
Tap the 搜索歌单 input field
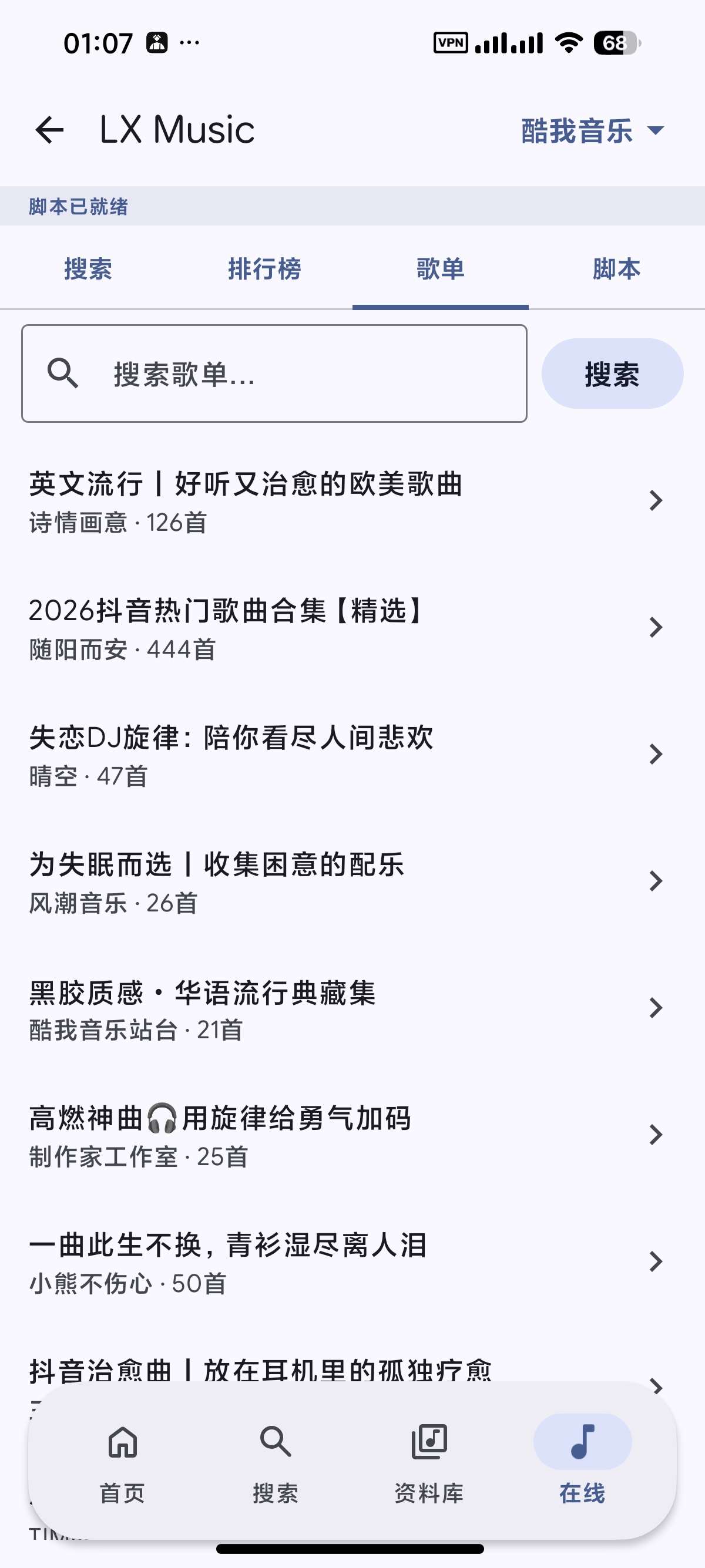click(274, 373)
